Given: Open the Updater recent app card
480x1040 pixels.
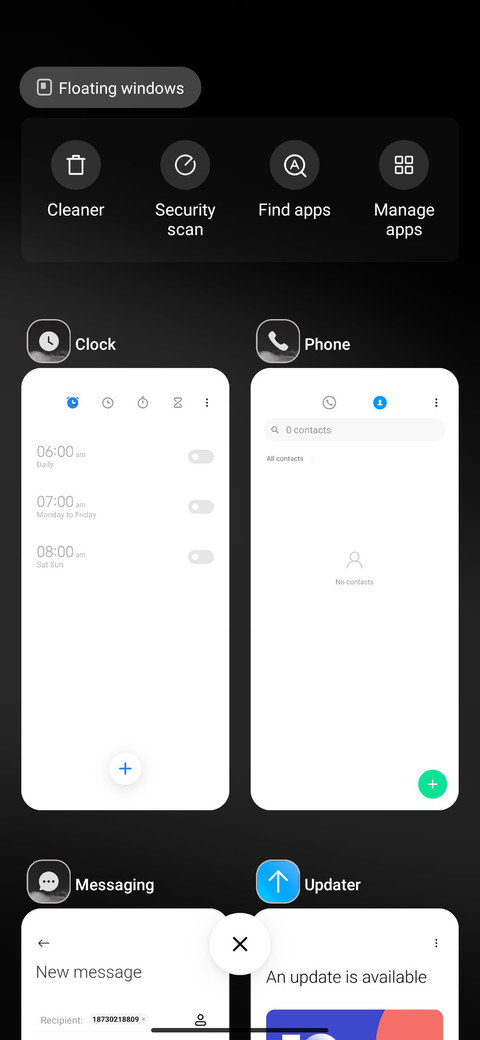Looking at the screenshot, I should (355, 974).
